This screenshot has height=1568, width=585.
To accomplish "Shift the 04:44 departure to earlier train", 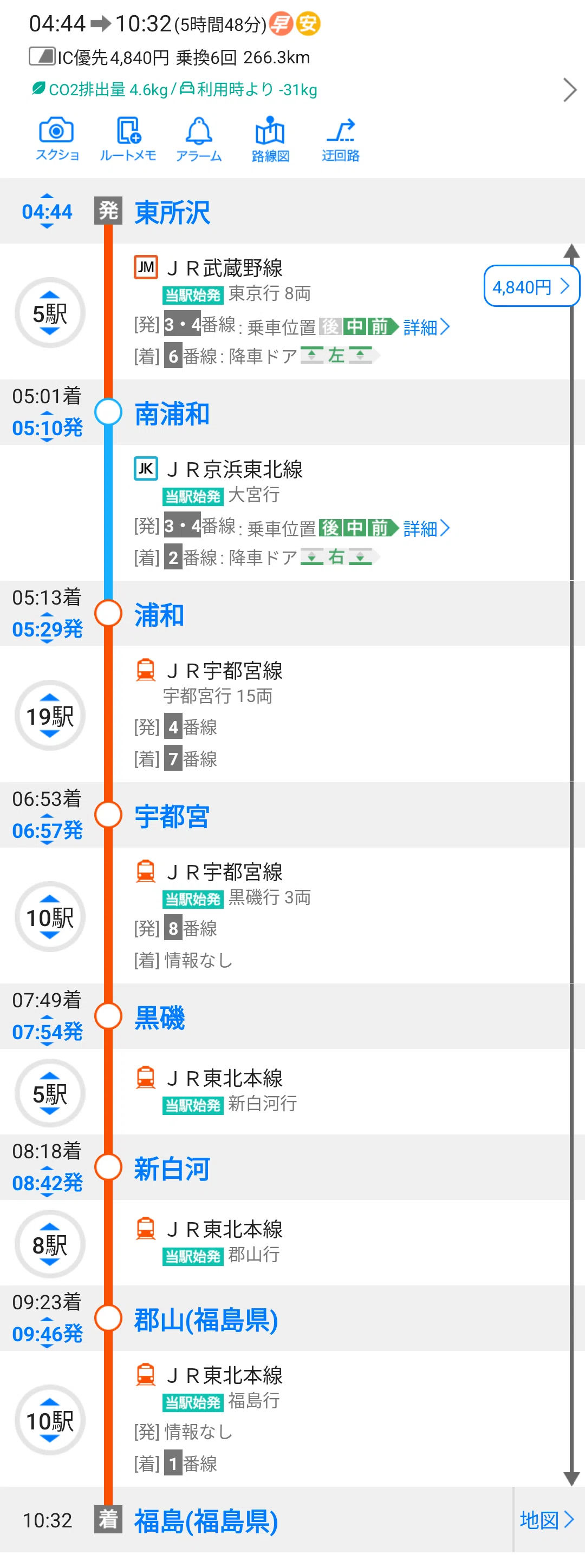I will pos(47,195).
